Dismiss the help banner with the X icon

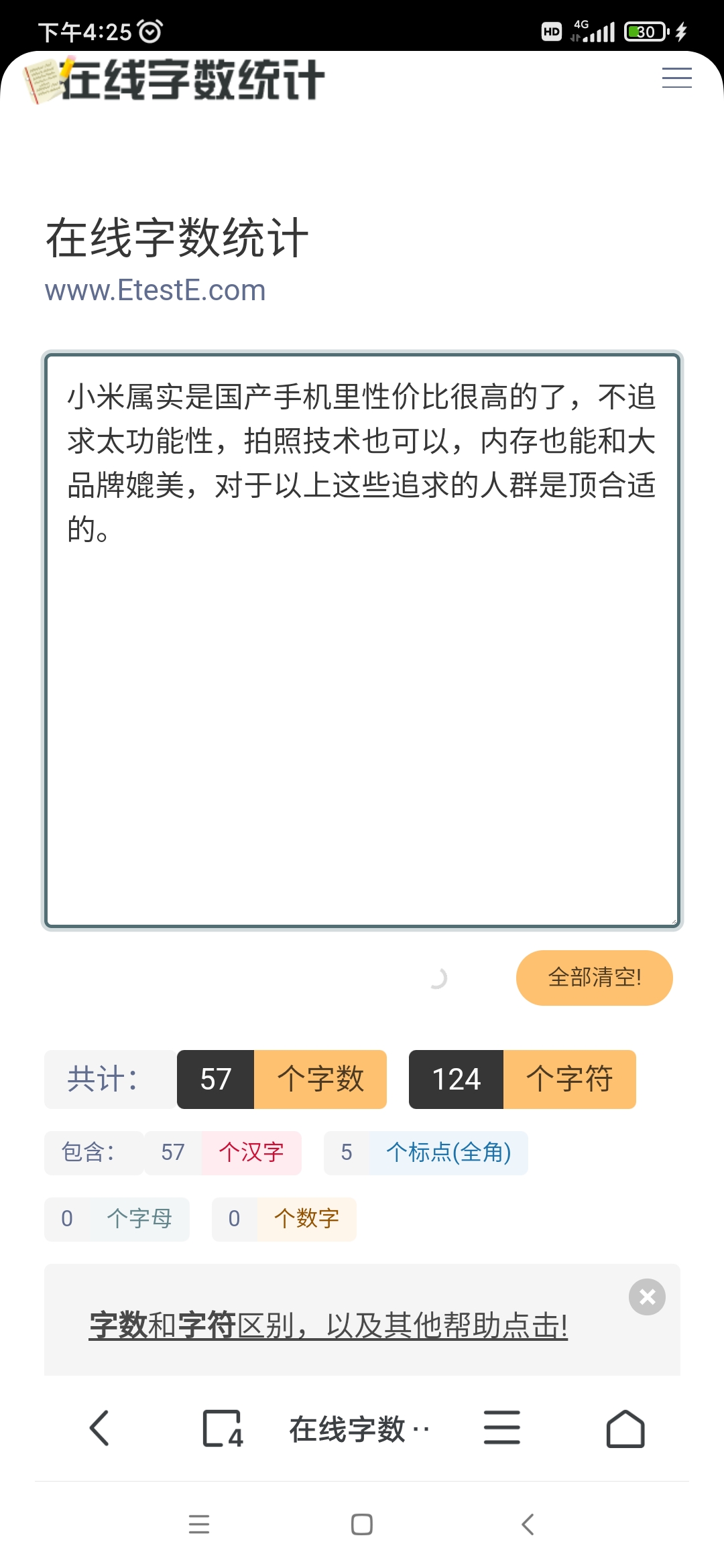(x=647, y=1297)
